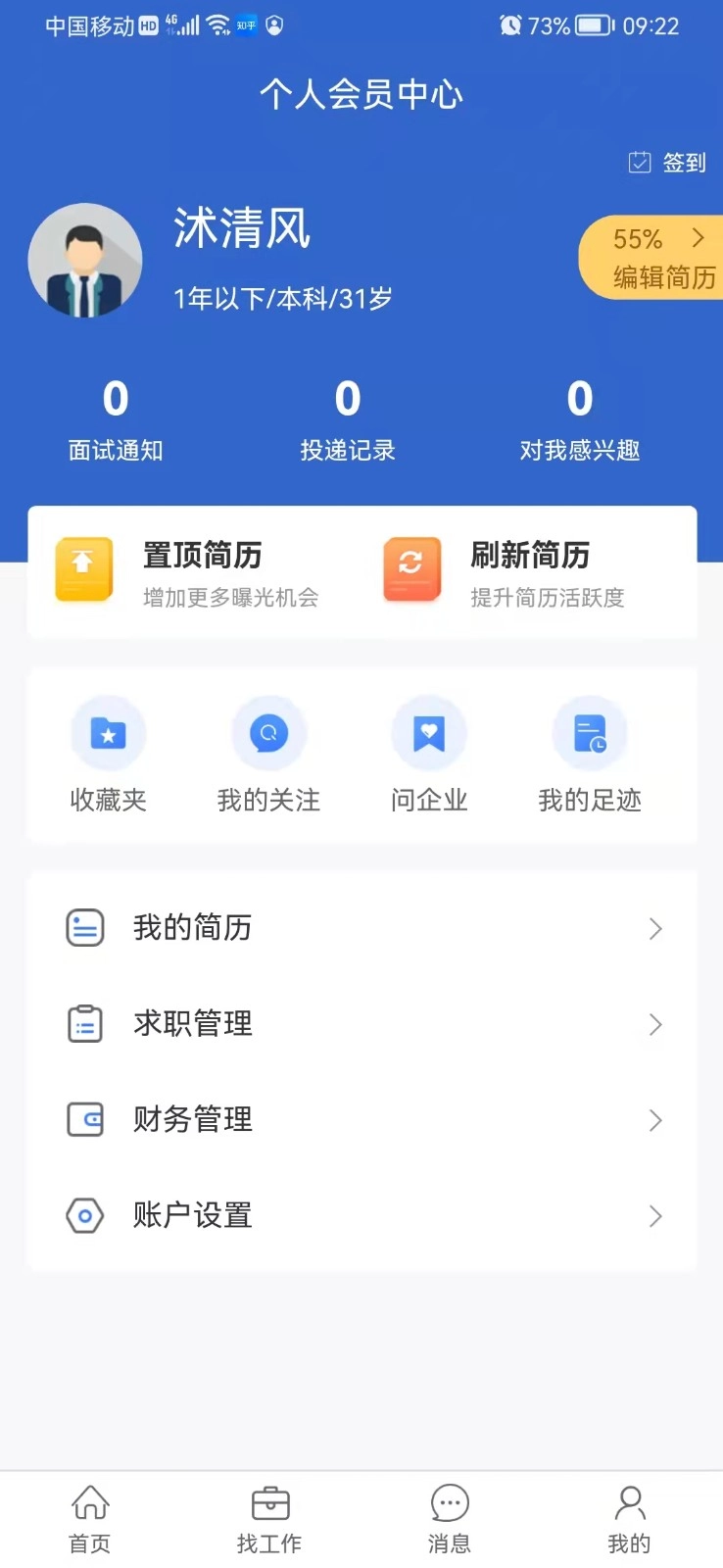The height and width of the screenshot is (1568, 723).
Task: Open the 消息 messages icon
Action: pyautogui.click(x=449, y=1501)
